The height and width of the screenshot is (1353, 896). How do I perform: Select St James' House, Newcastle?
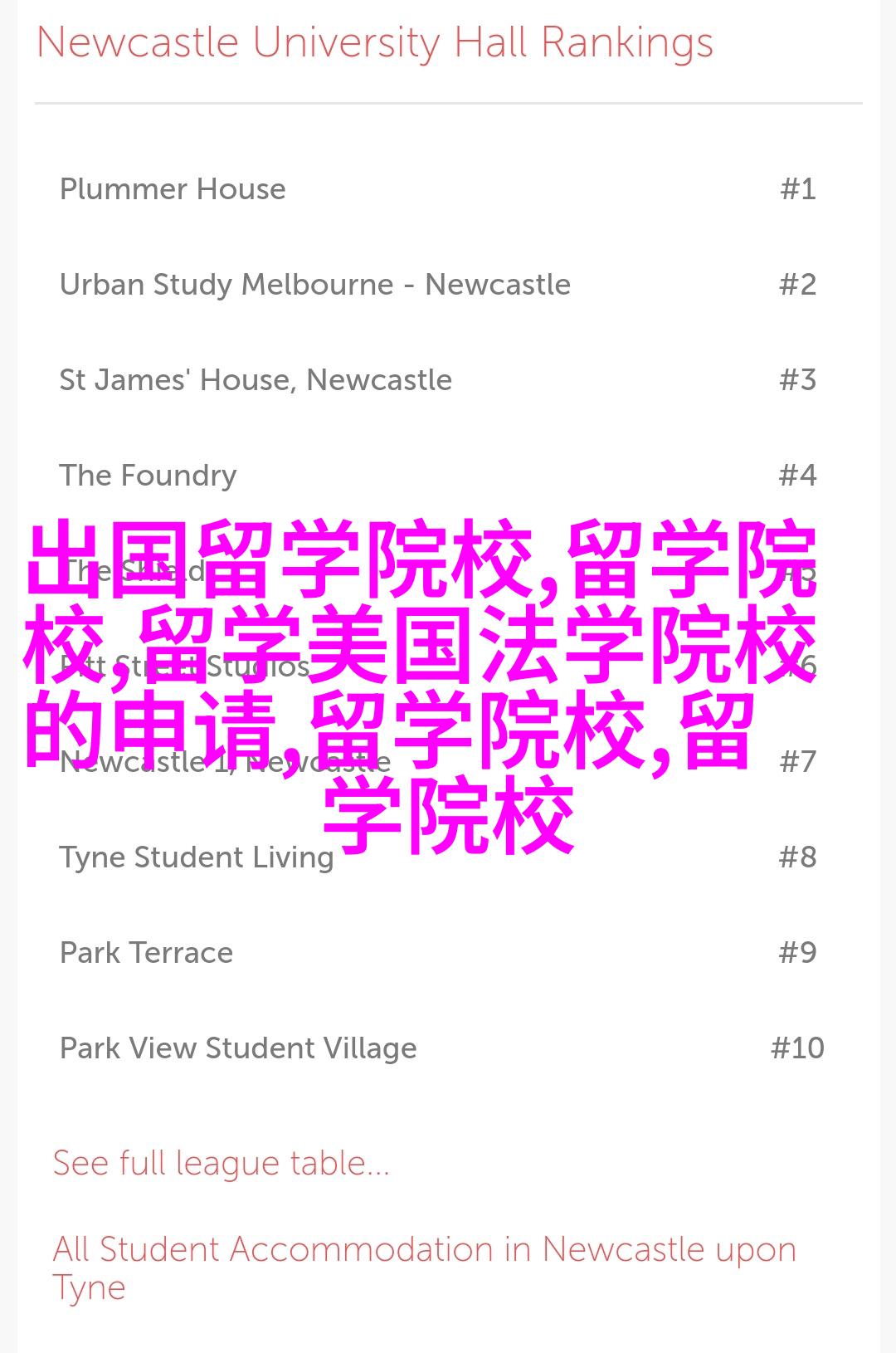[x=256, y=380]
